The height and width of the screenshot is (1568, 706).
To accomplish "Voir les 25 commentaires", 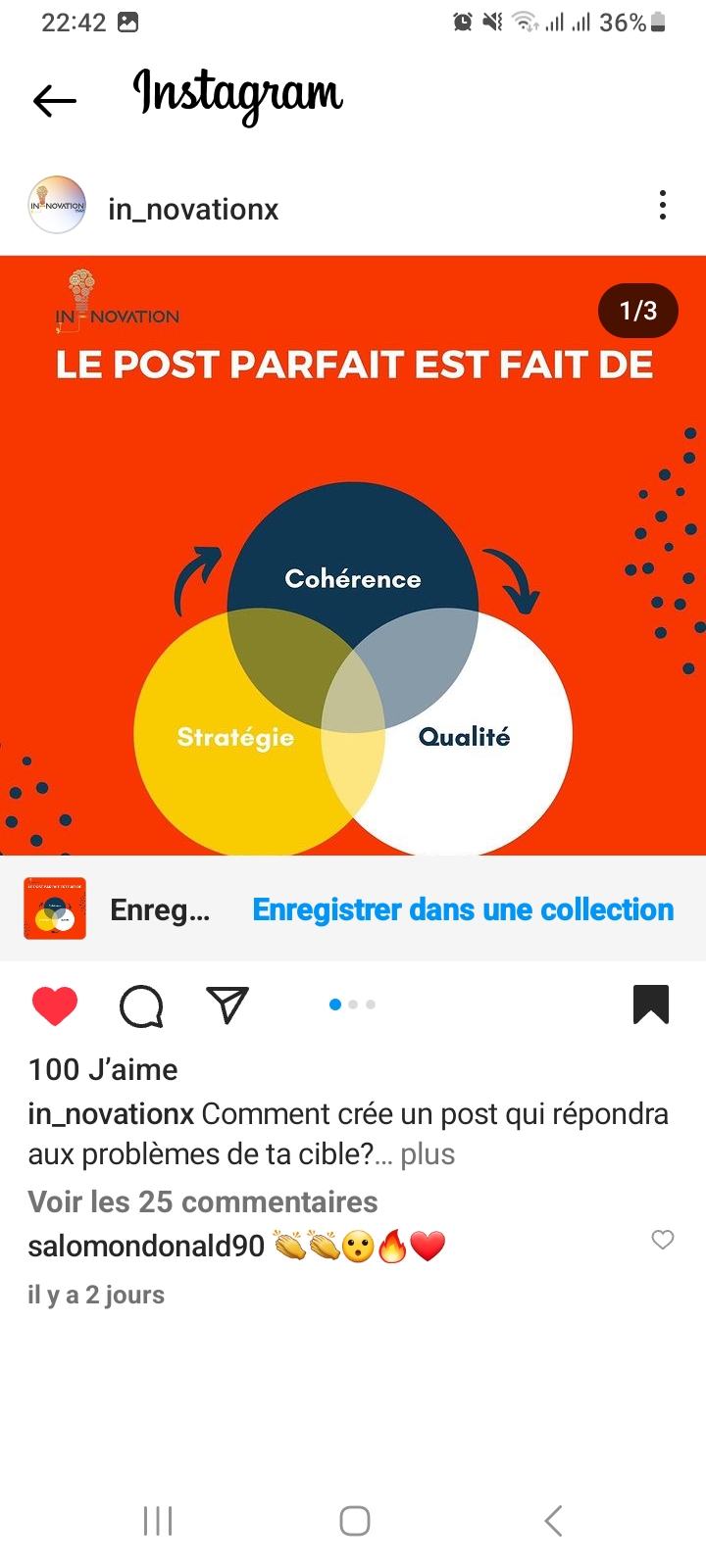I will pyautogui.click(x=203, y=1201).
